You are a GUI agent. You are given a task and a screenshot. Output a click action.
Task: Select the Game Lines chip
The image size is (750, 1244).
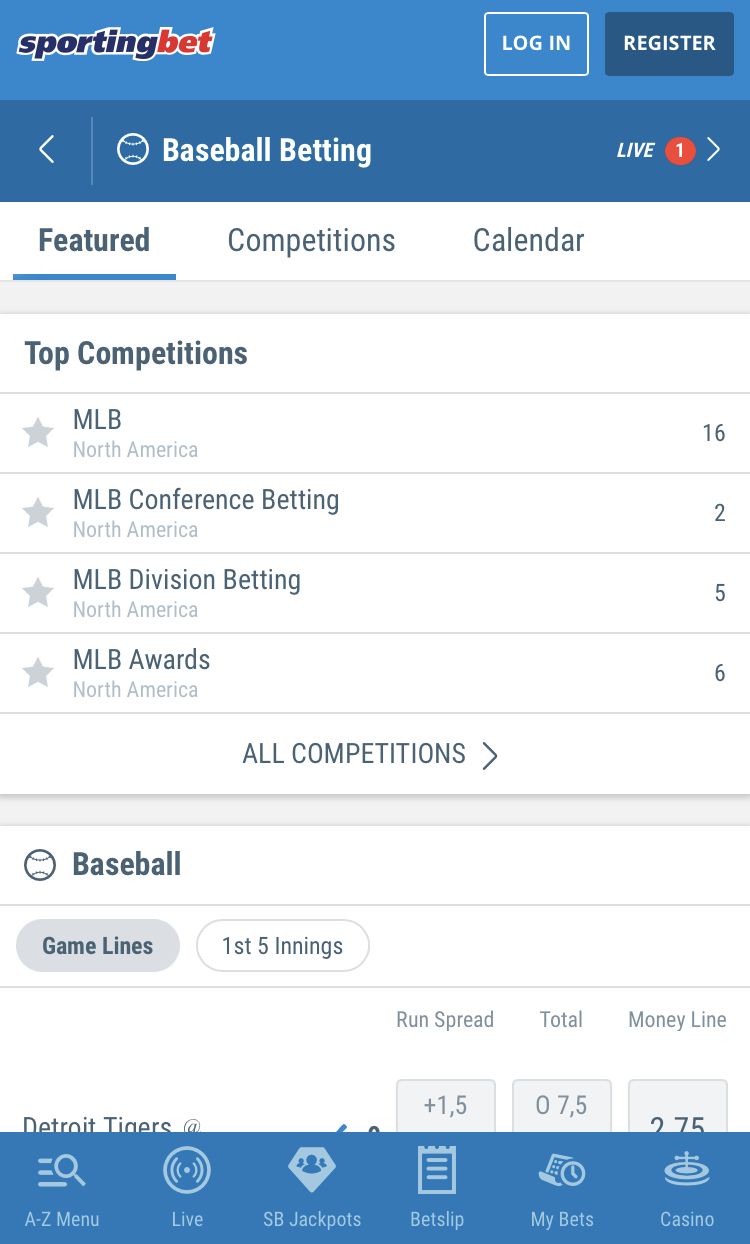(x=98, y=946)
